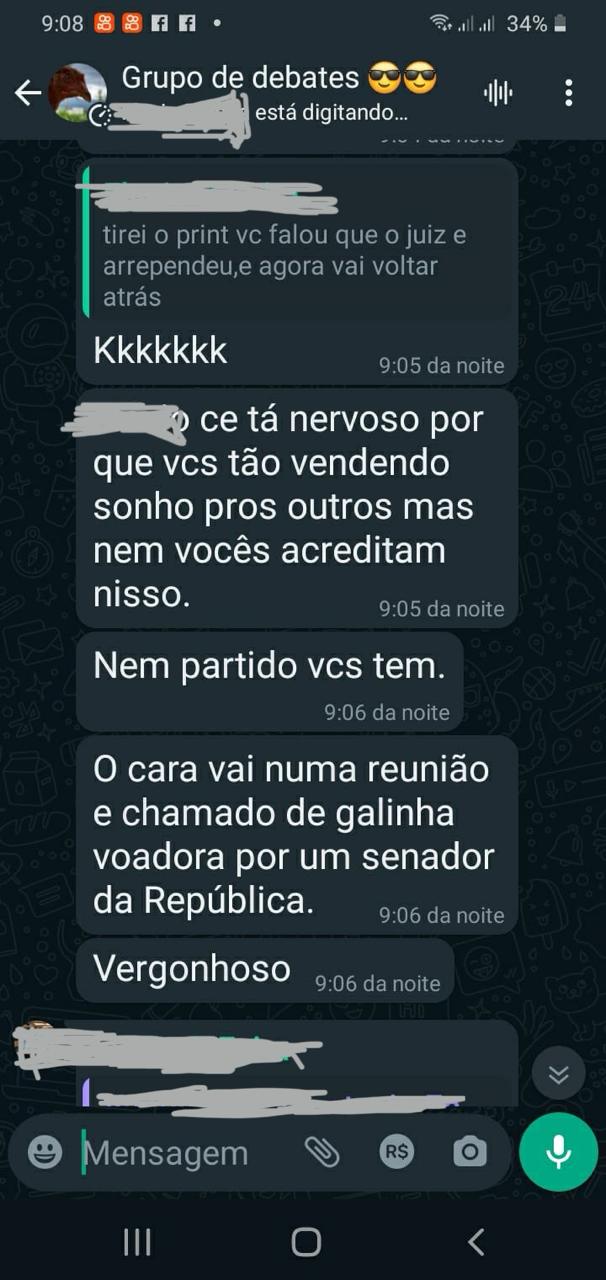
Task: Tap the system home button
Action: 306,1242
